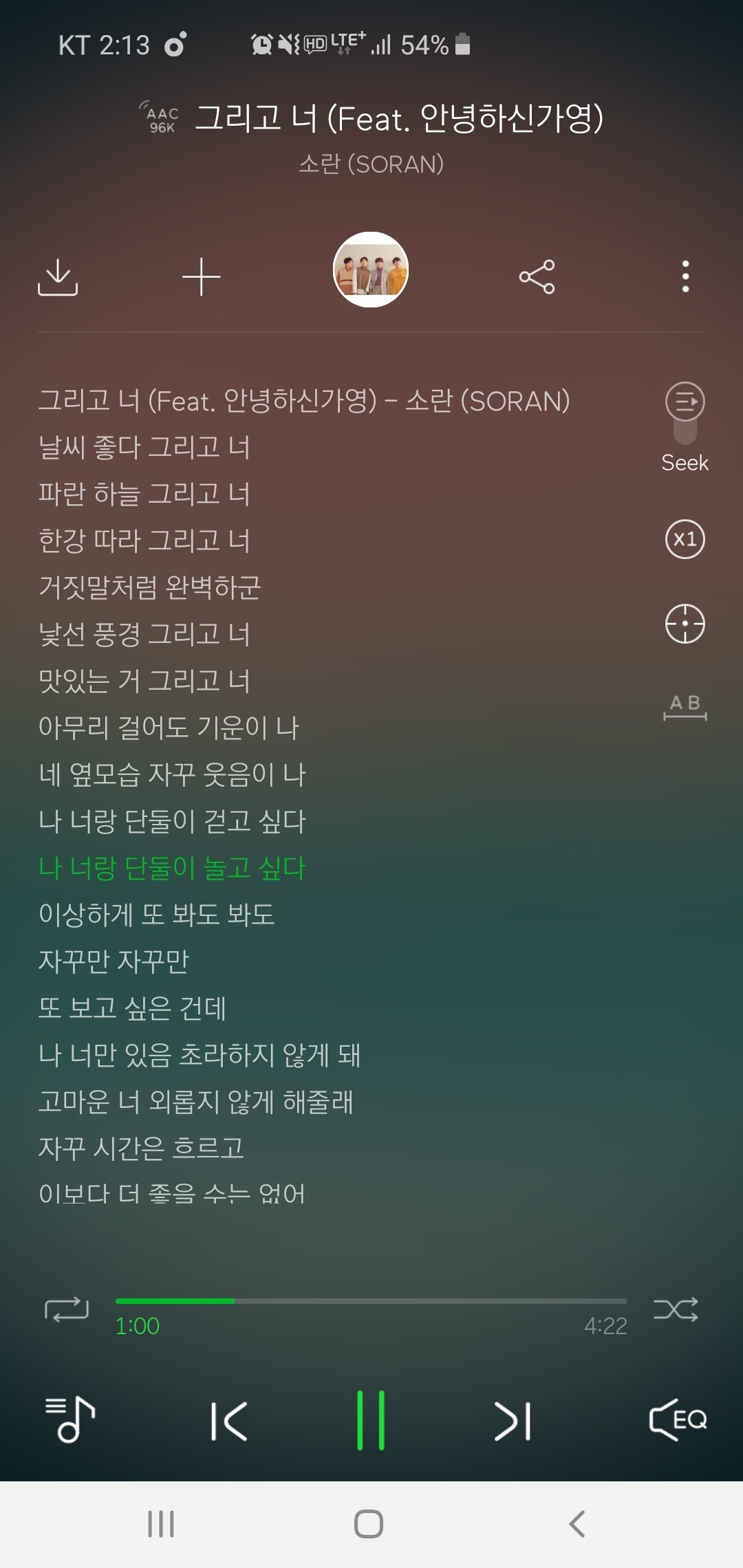This screenshot has width=743, height=1568.
Task: Skip to previous track
Action: coord(229,1421)
